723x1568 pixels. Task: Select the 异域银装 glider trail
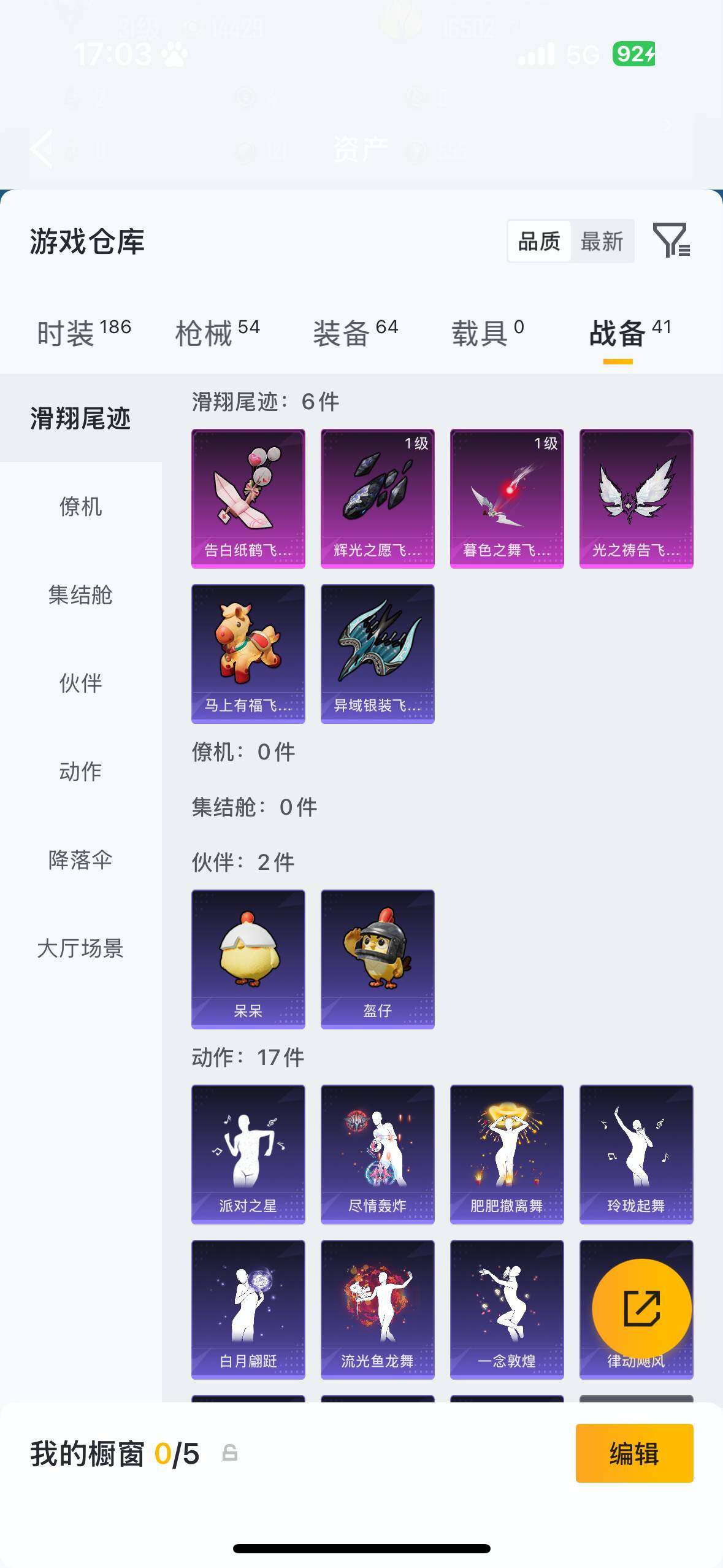click(x=378, y=652)
